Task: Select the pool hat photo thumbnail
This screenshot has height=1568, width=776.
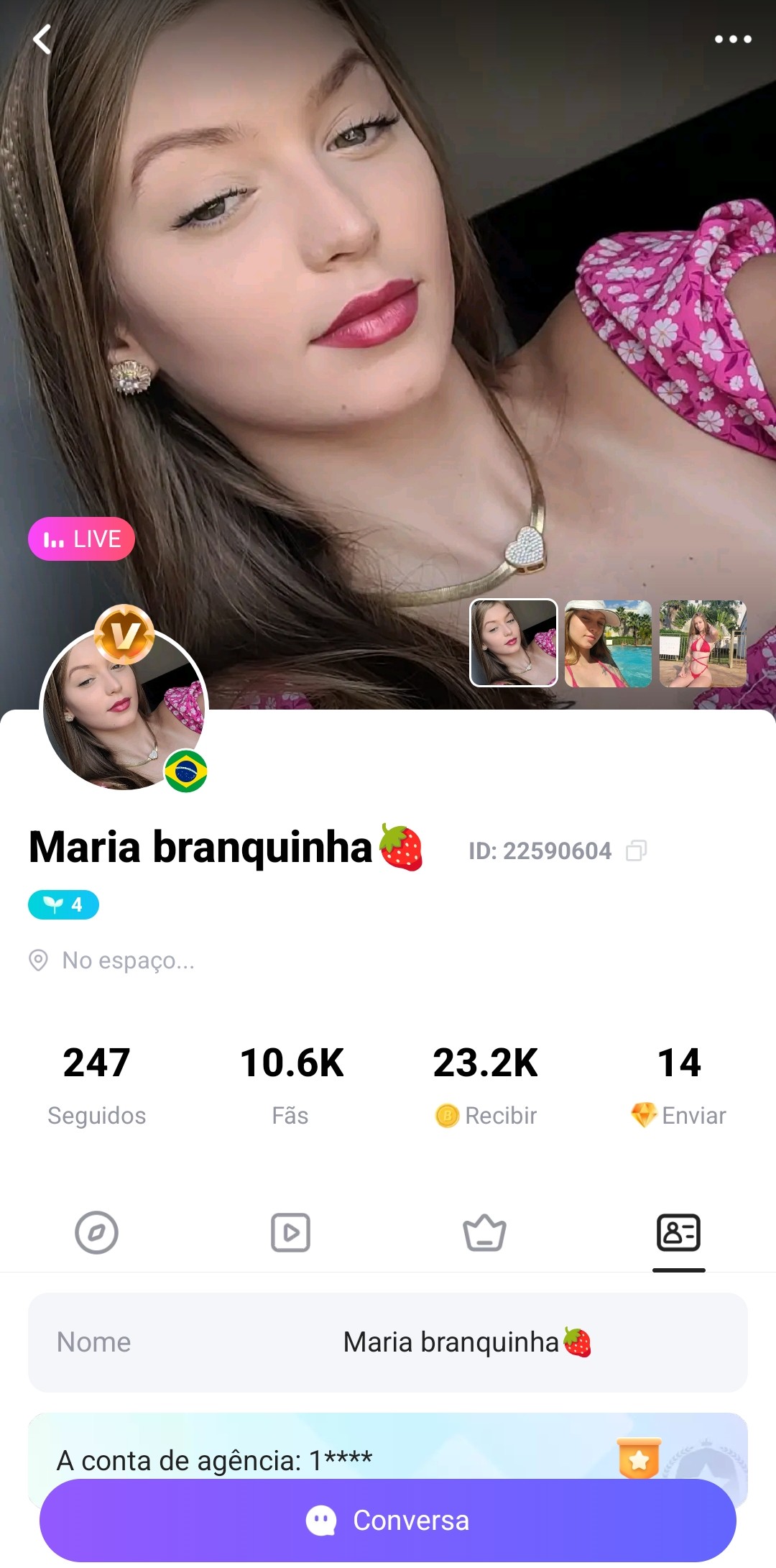Action: pyautogui.click(x=608, y=643)
